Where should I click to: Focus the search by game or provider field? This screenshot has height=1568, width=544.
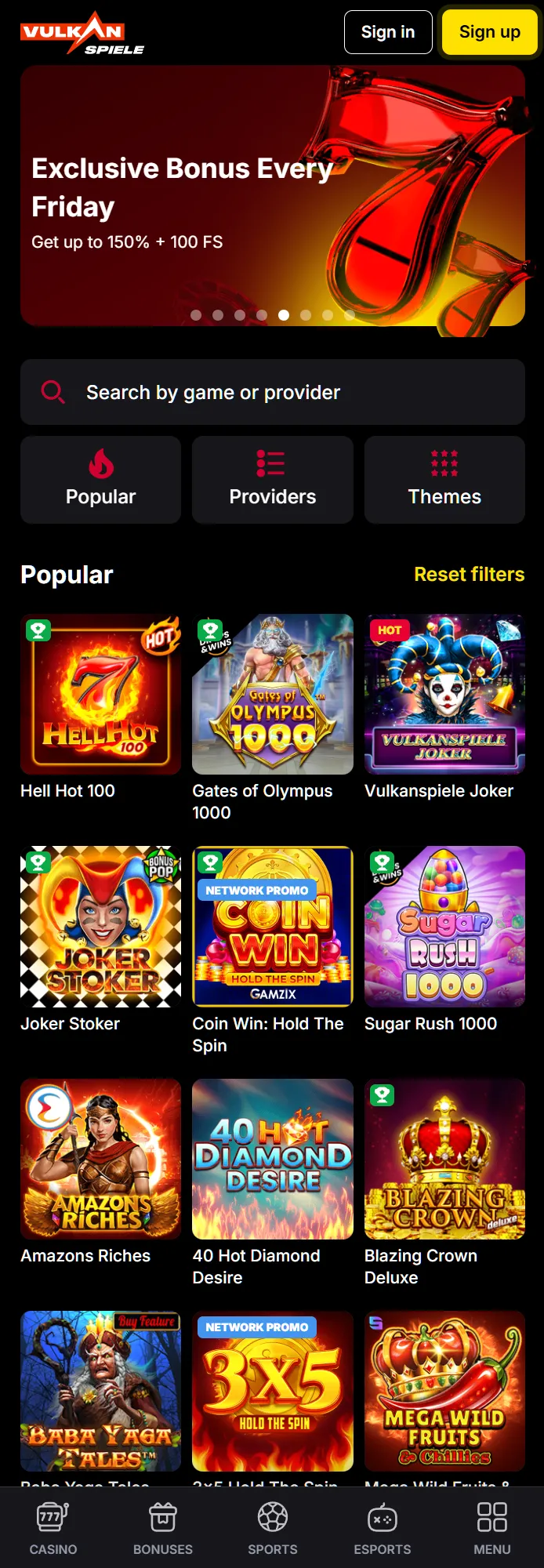tap(272, 392)
